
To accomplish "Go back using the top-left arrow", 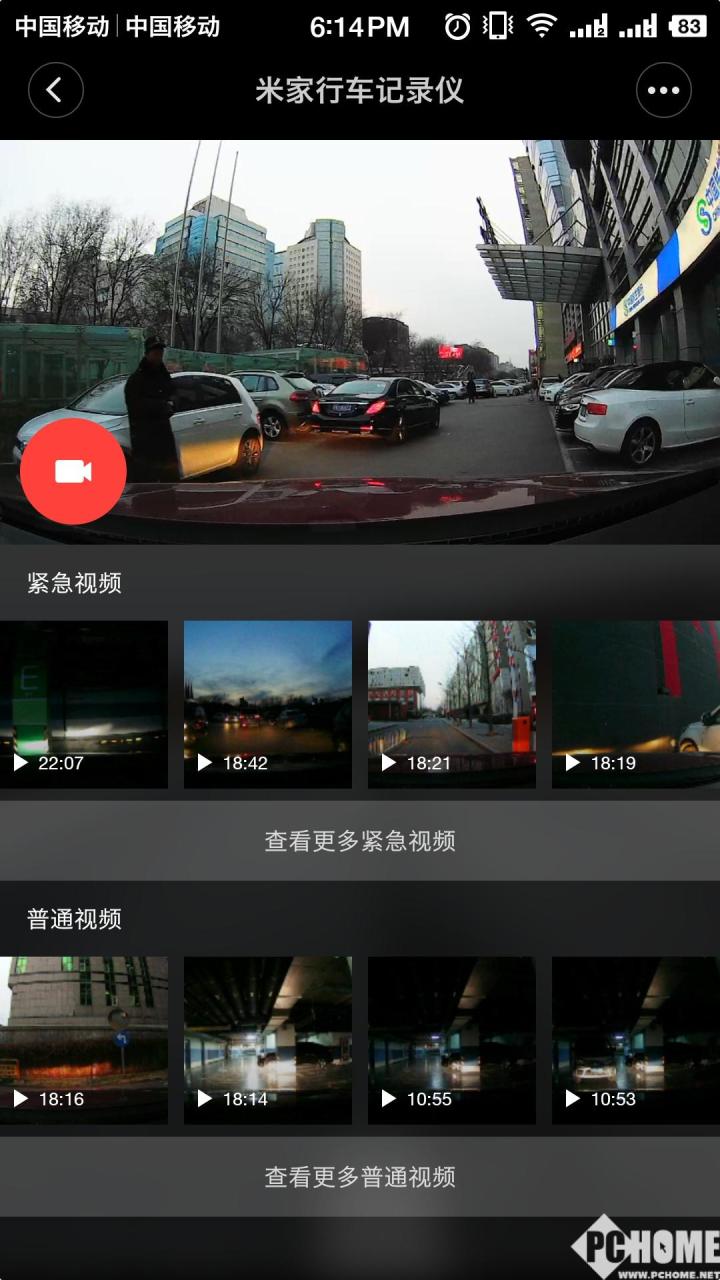I will tap(55, 91).
